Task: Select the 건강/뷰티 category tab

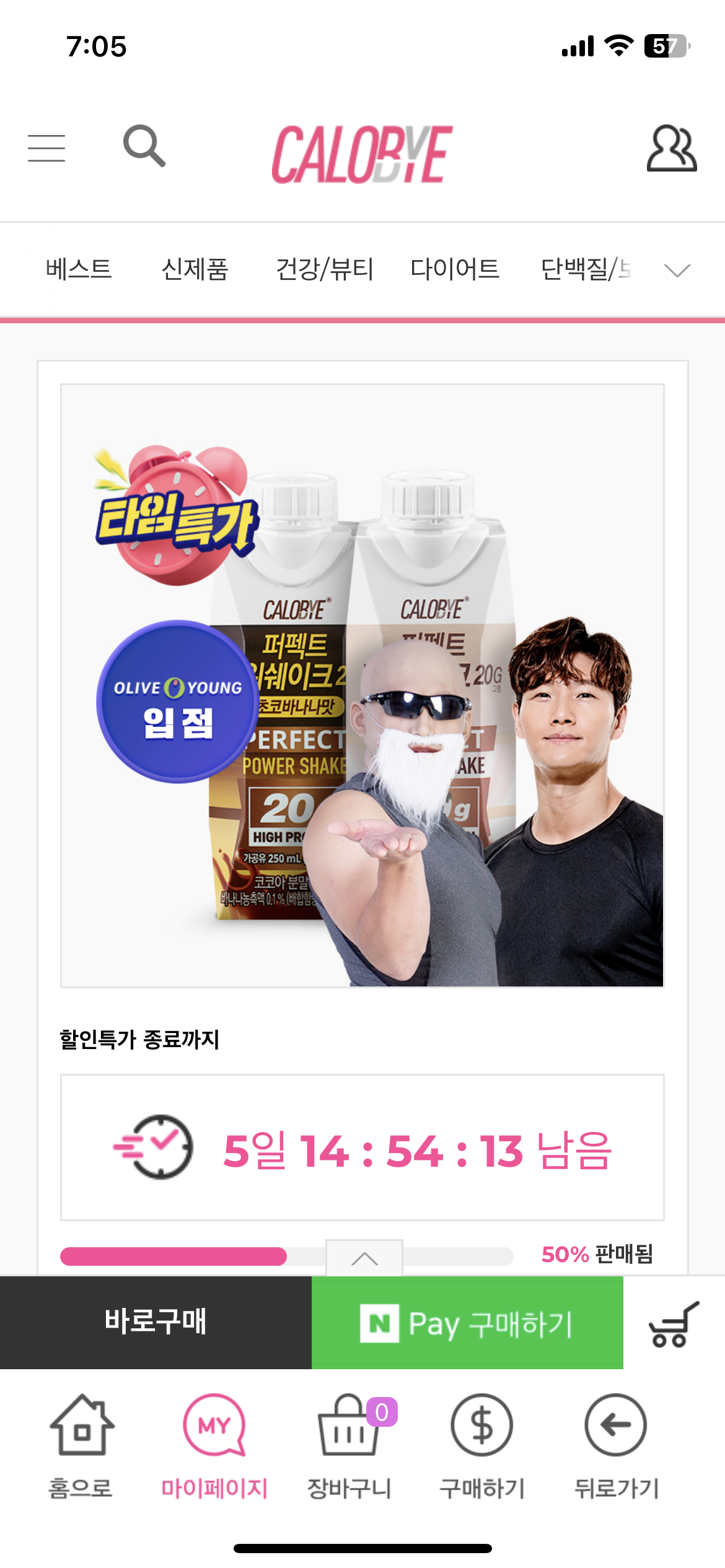Action: click(x=324, y=269)
